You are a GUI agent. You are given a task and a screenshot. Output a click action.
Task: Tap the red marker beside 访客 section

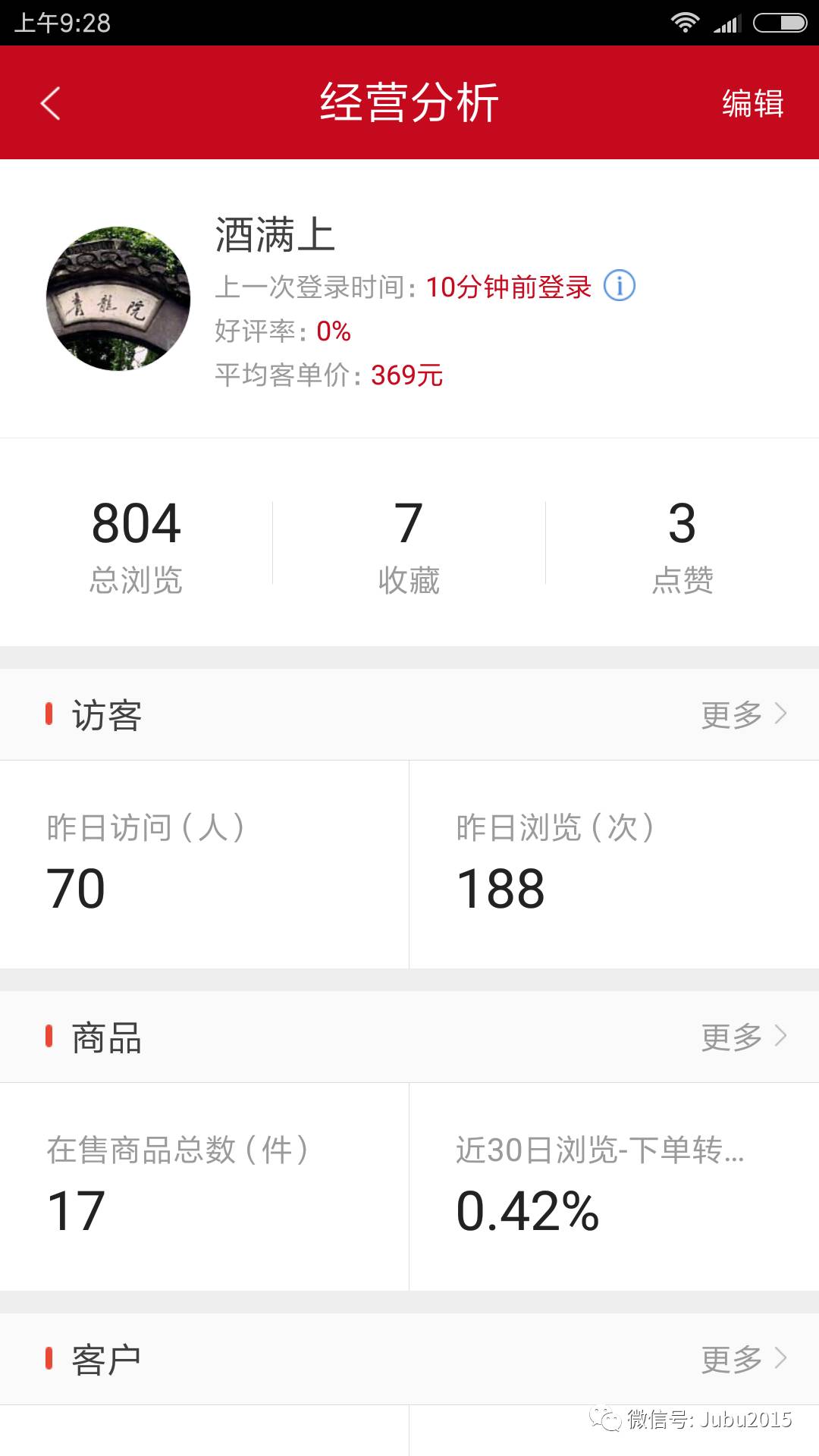point(50,714)
